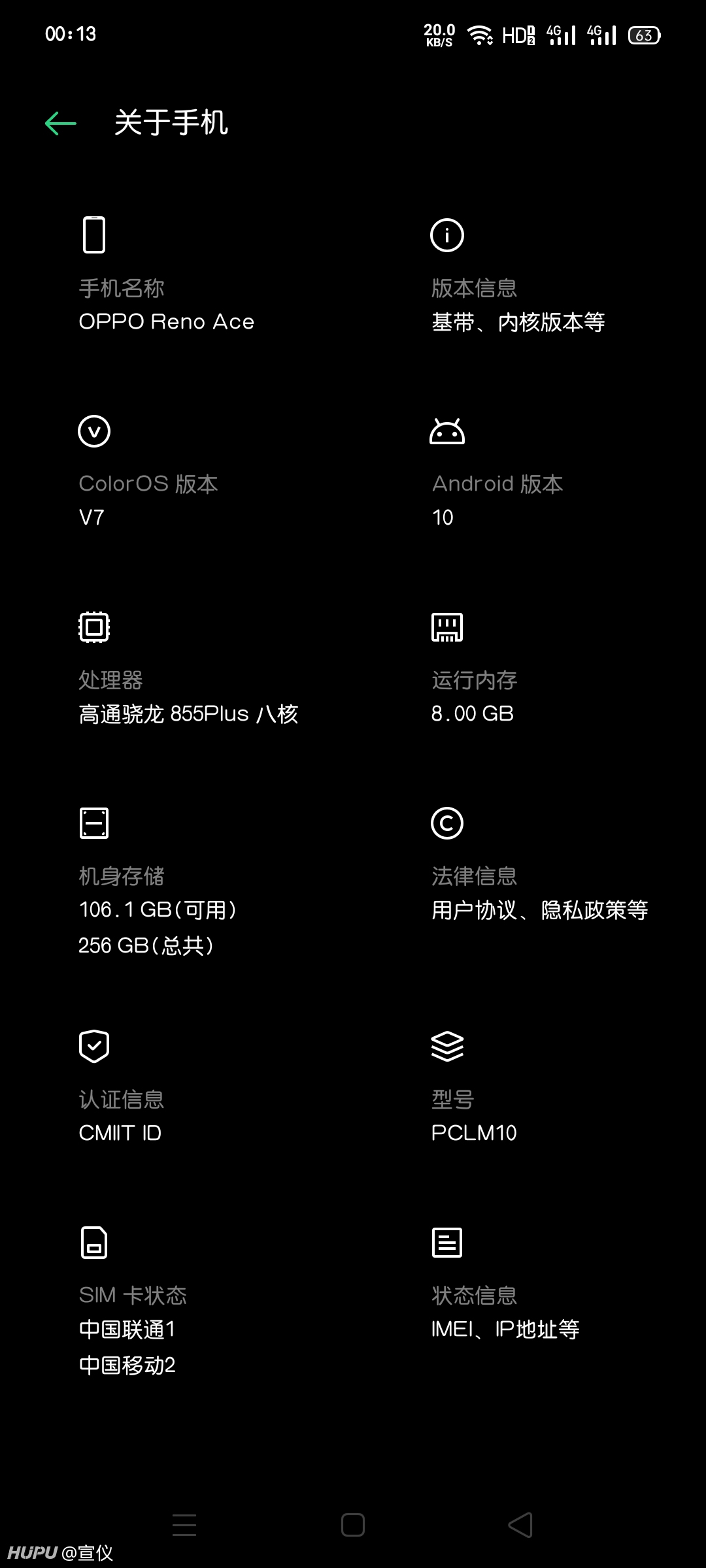Tap the Android 版本 10 item
The image size is (706, 1568).
pyautogui.click(x=529, y=472)
